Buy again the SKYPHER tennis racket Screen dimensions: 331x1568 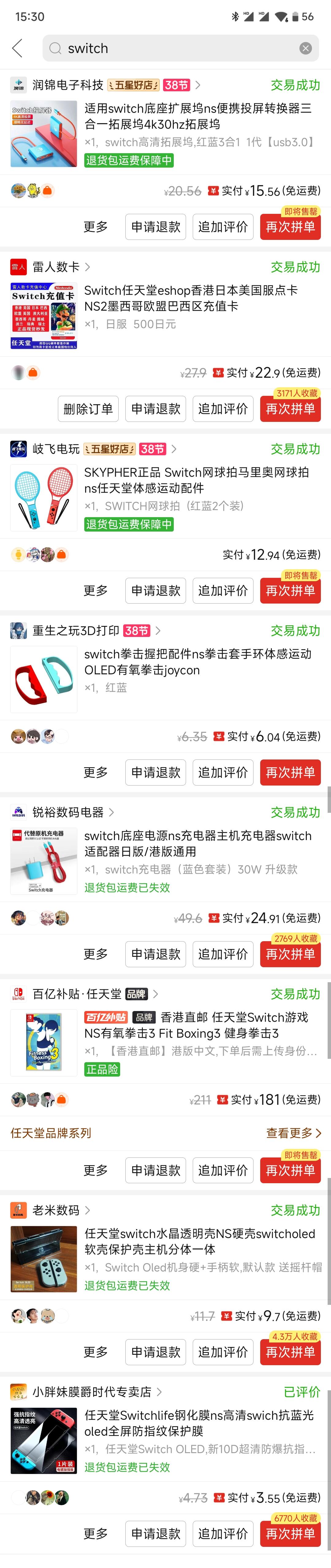pos(290,590)
